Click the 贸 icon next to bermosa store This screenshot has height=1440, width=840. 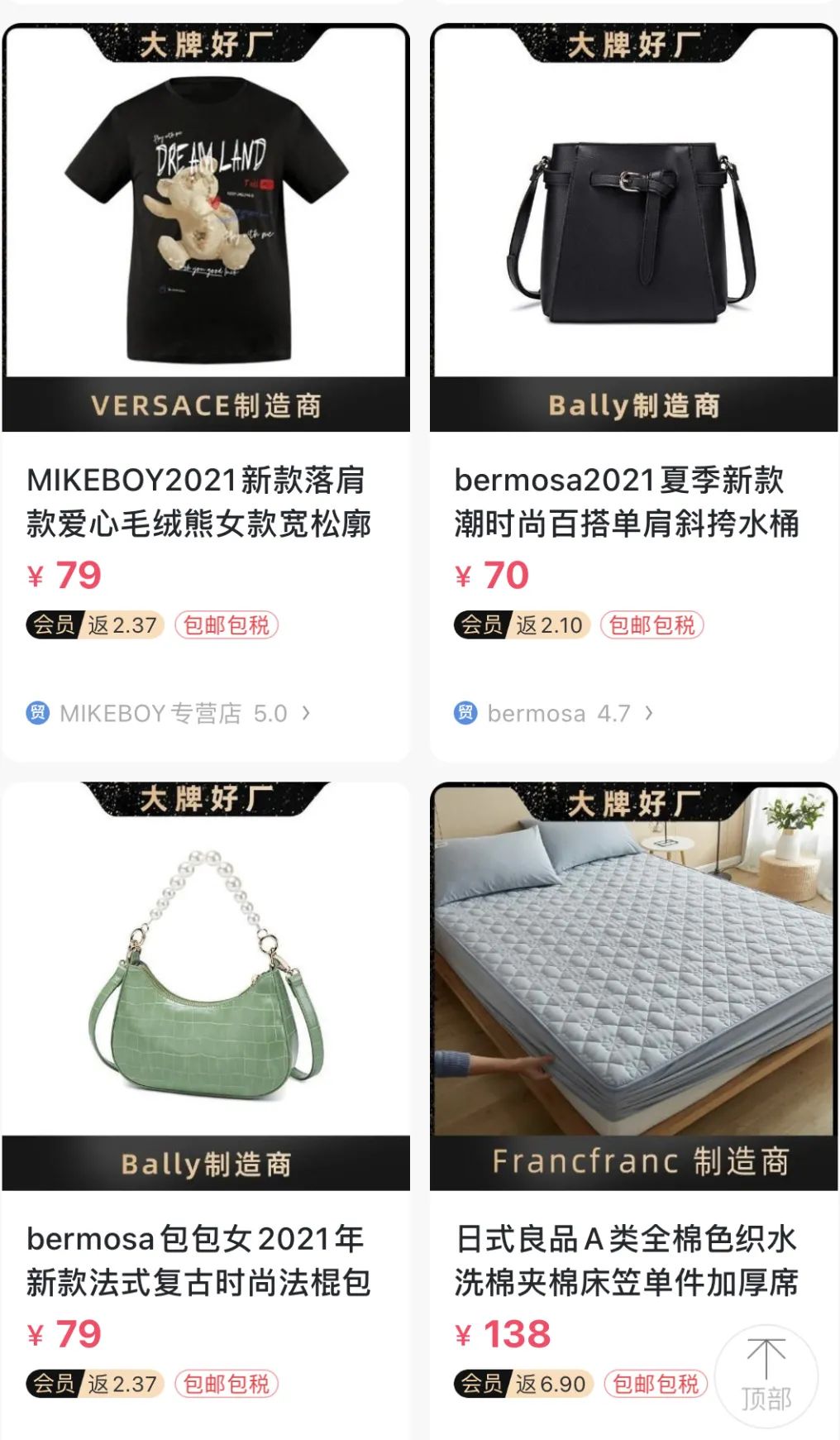click(465, 713)
